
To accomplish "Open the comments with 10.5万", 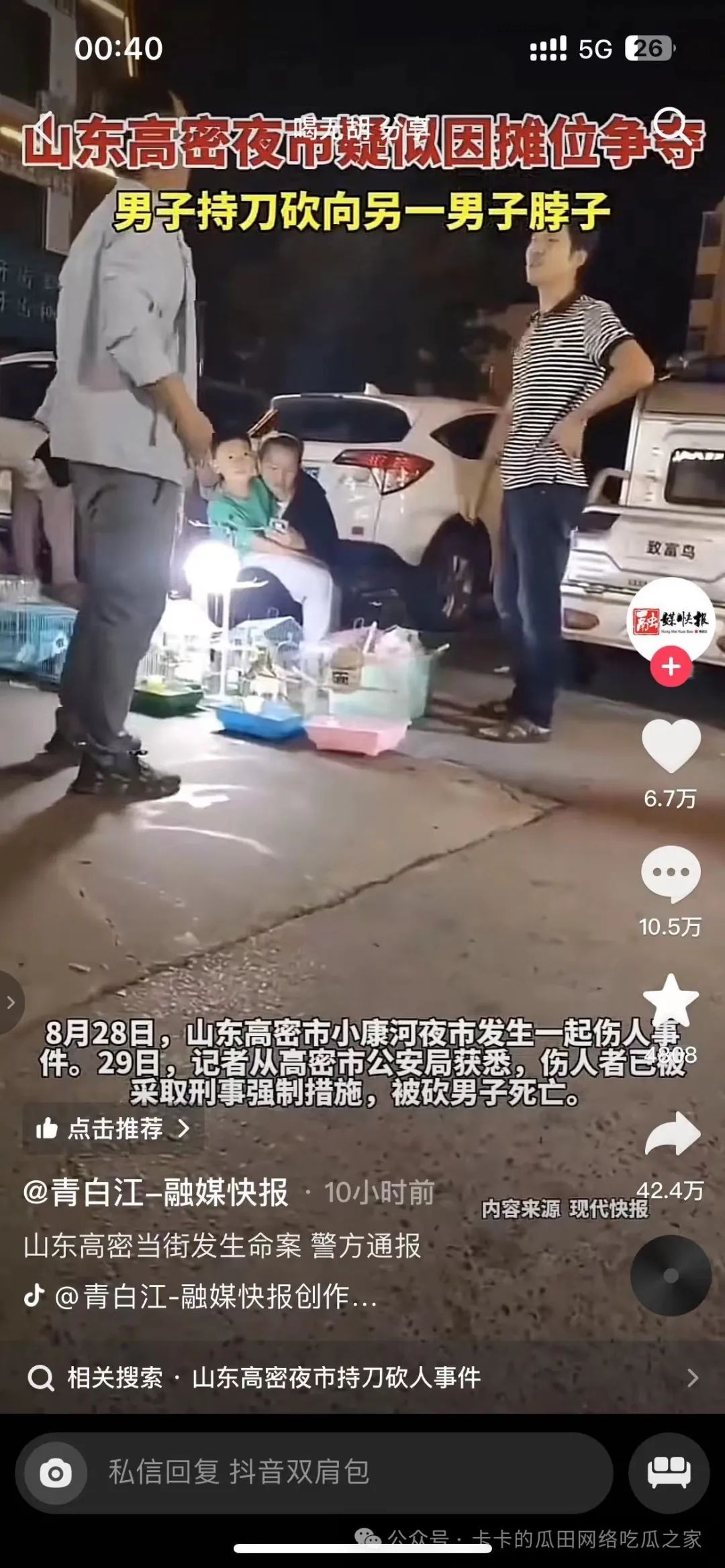I will coord(671,874).
